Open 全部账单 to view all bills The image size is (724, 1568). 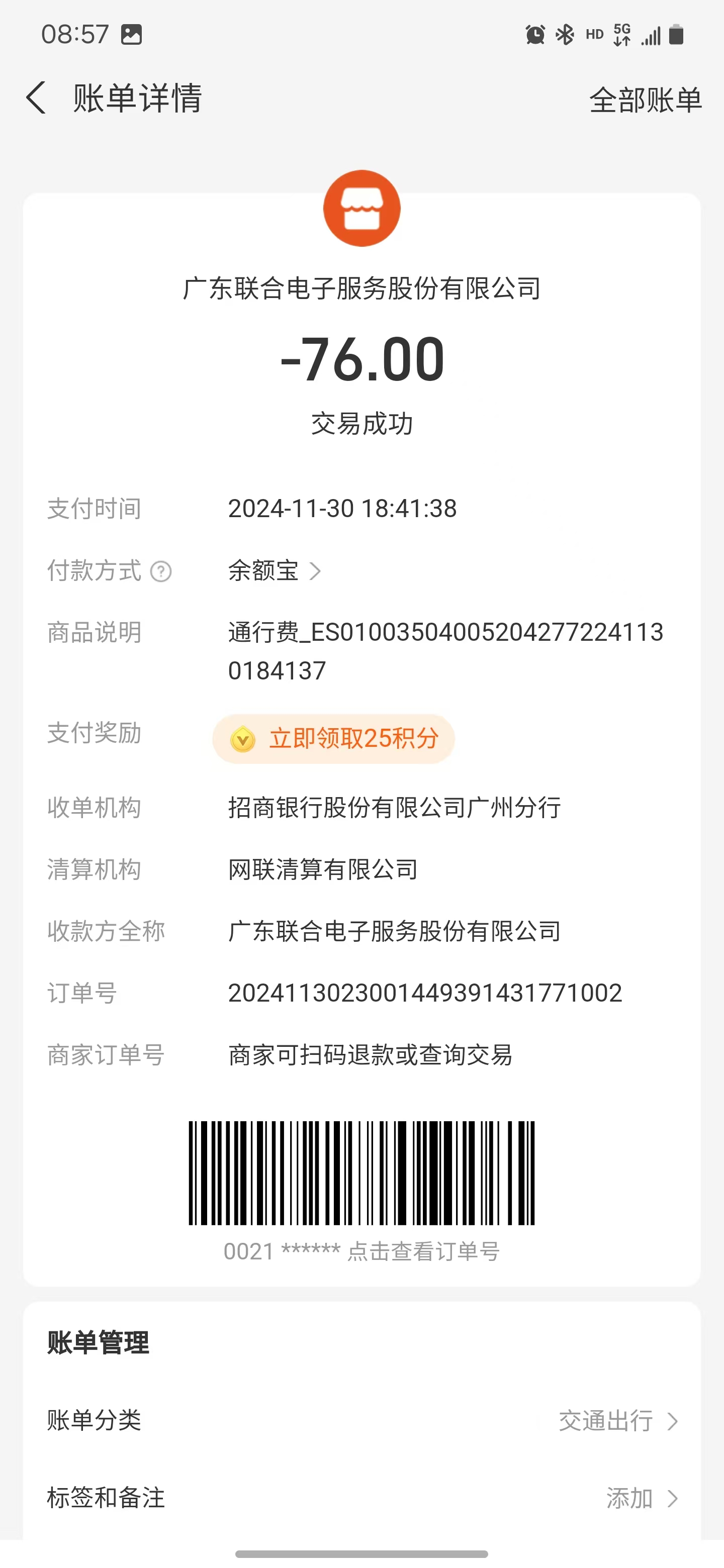[x=645, y=100]
